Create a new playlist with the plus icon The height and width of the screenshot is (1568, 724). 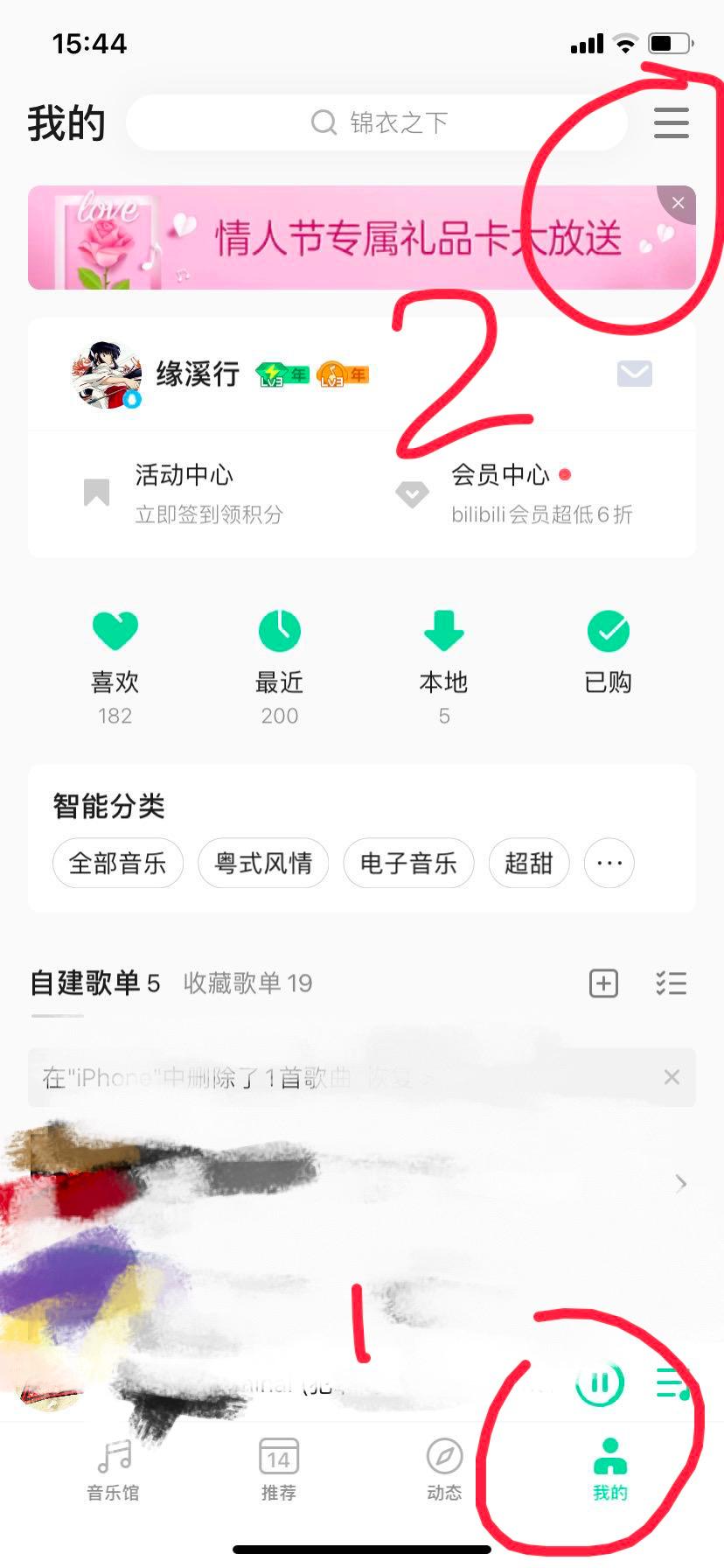point(602,983)
